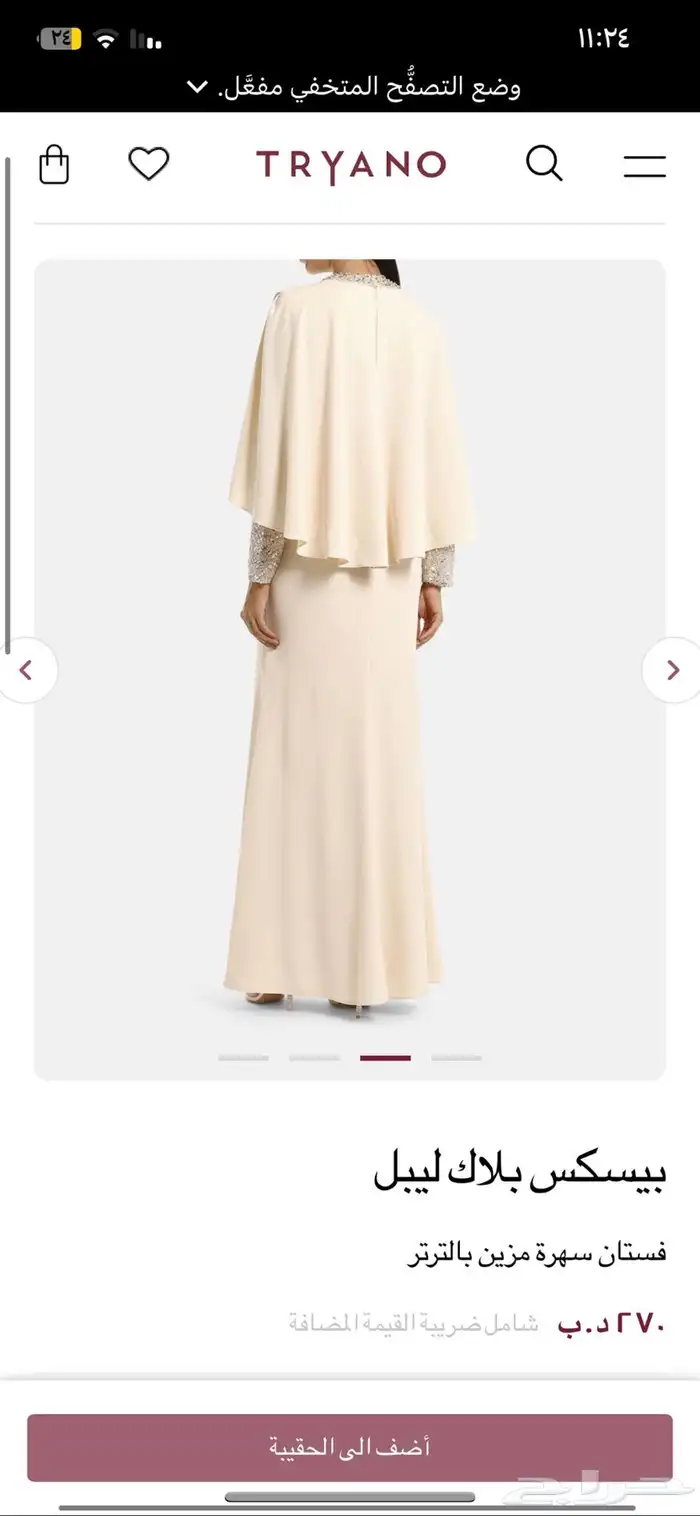Tap أضف الى الحقيبة button
This screenshot has height=1516, width=700.
click(350, 1447)
